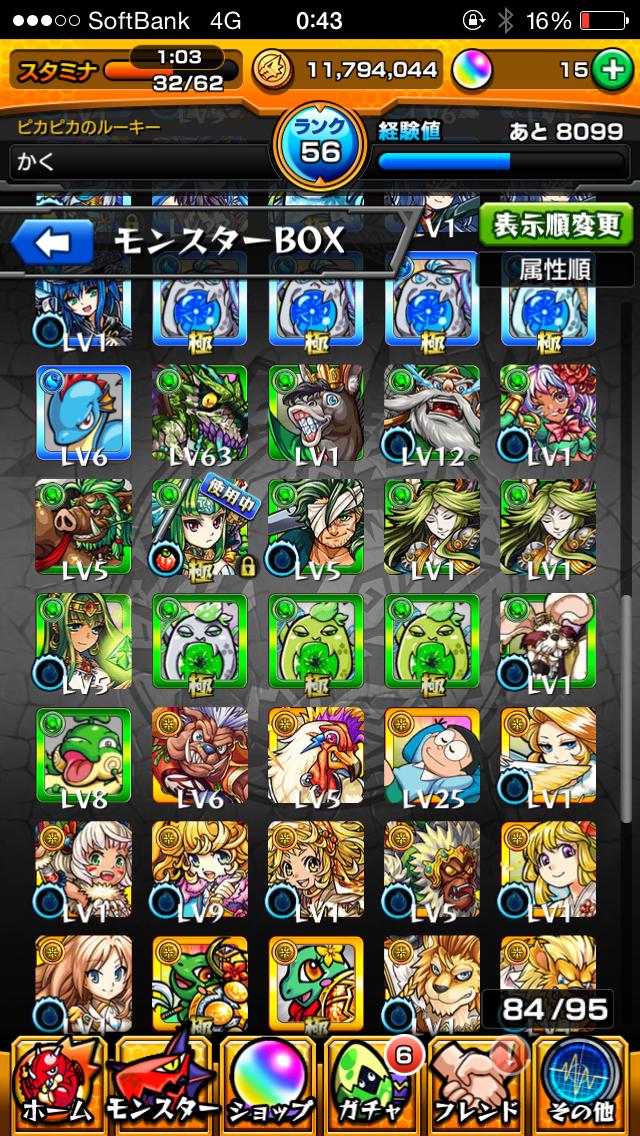Viewport: 640px width, 1136px height.
Task: Select the blue-capped boy monster LV25
Action: (432, 755)
